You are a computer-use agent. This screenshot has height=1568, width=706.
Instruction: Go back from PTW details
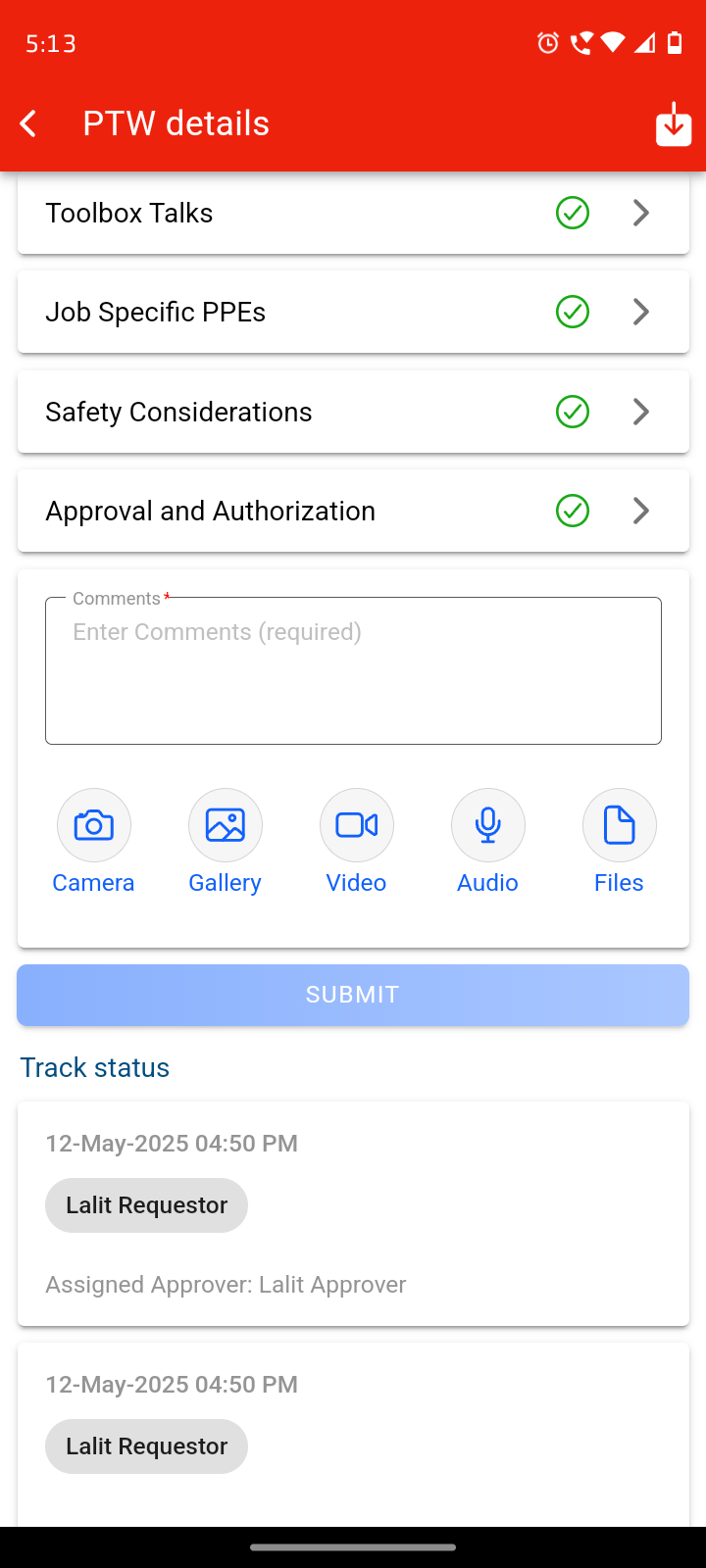[29, 123]
